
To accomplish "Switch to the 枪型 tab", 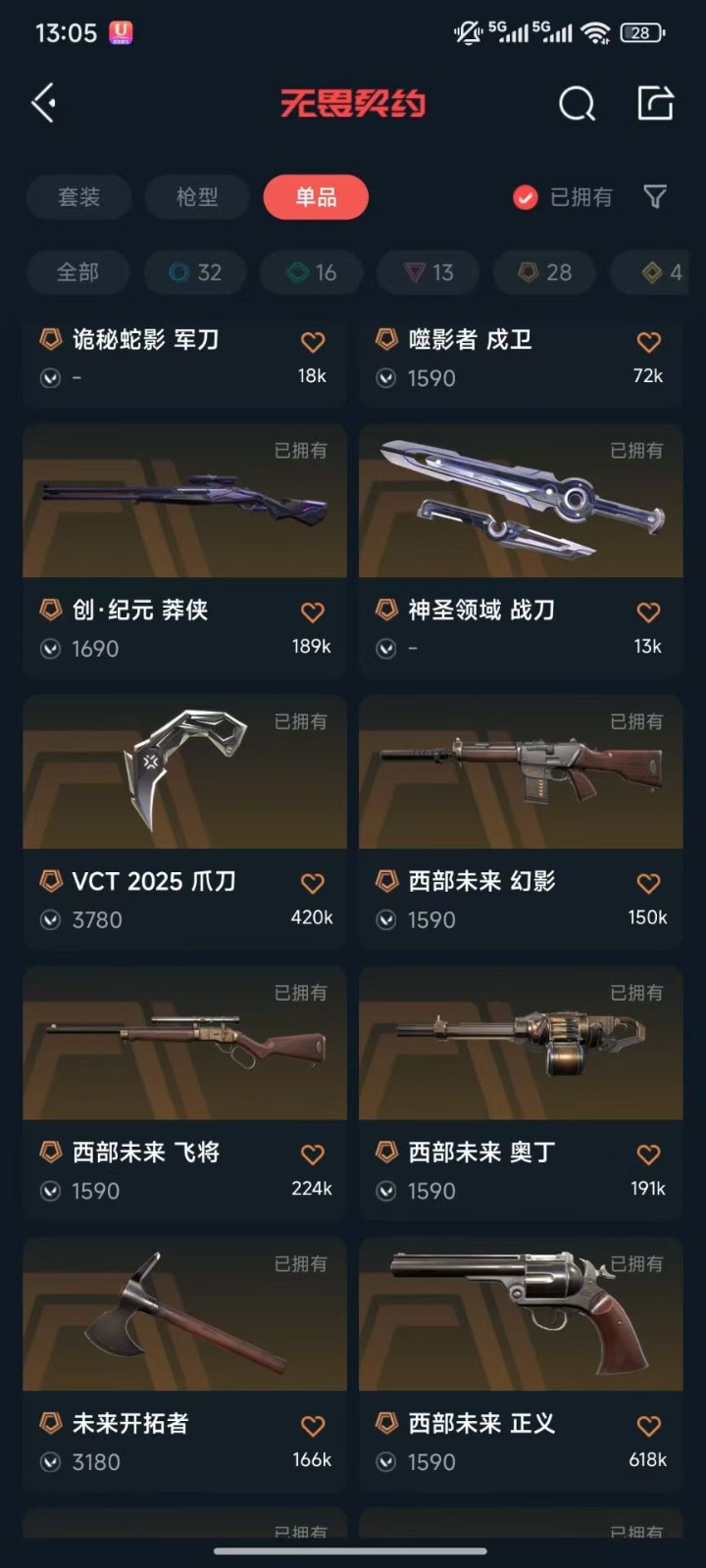I will pyautogui.click(x=197, y=197).
